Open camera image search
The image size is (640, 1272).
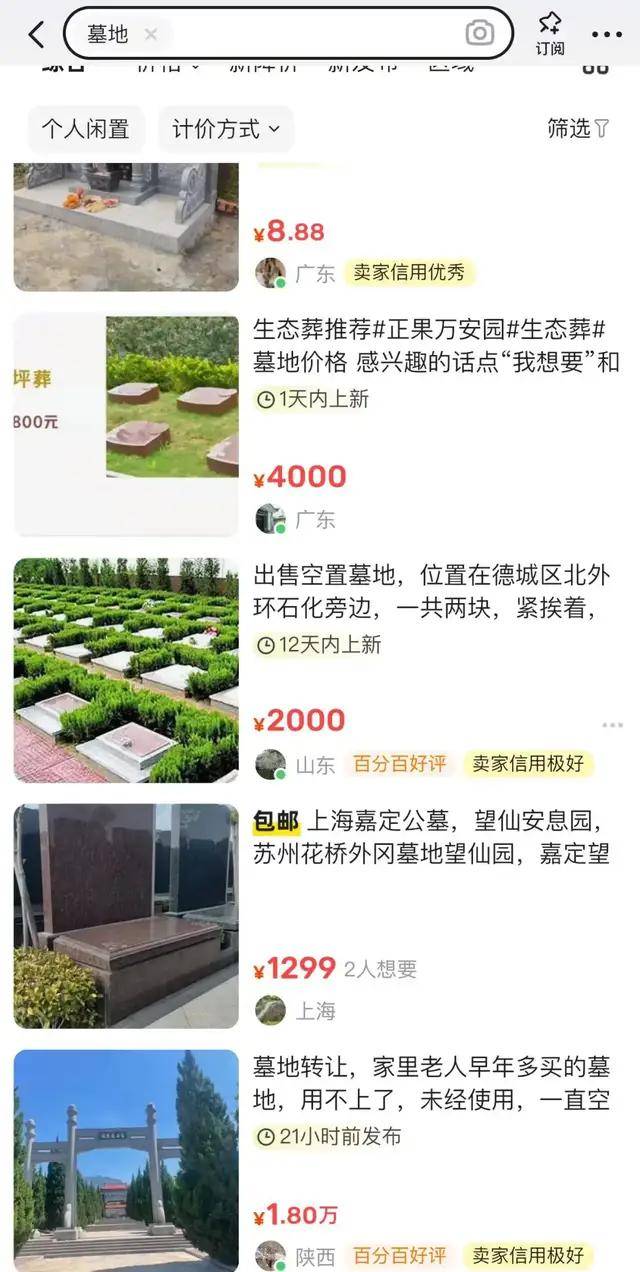click(x=480, y=34)
